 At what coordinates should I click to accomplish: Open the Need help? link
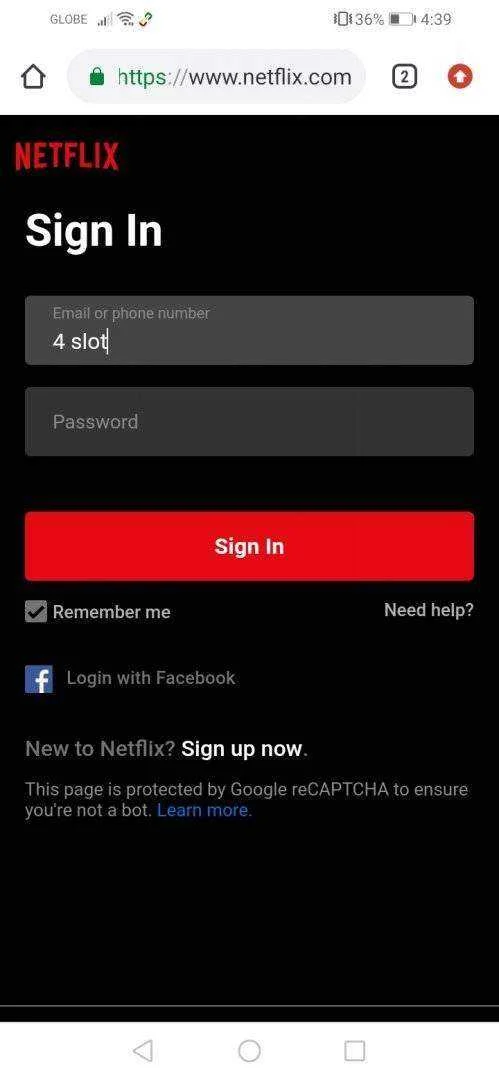click(x=429, y=610)
